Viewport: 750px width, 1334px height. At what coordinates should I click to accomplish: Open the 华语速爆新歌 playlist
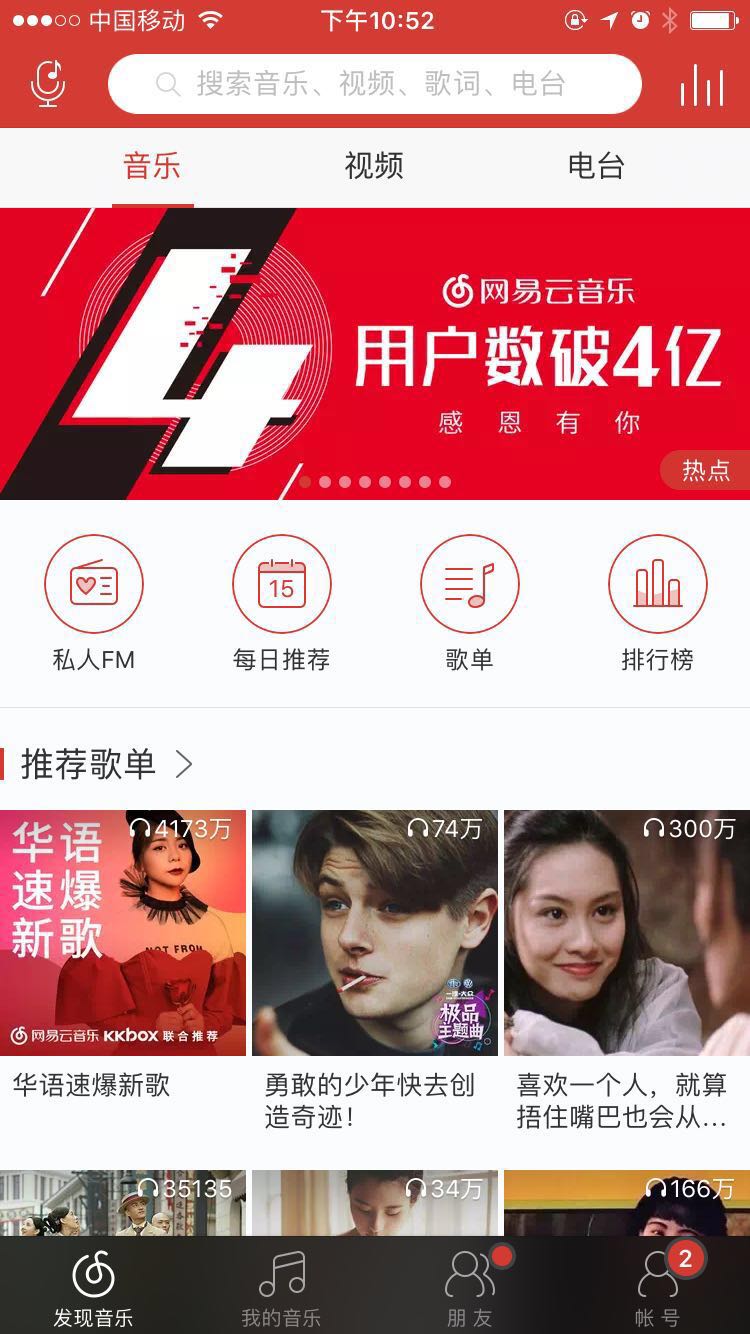123,932
